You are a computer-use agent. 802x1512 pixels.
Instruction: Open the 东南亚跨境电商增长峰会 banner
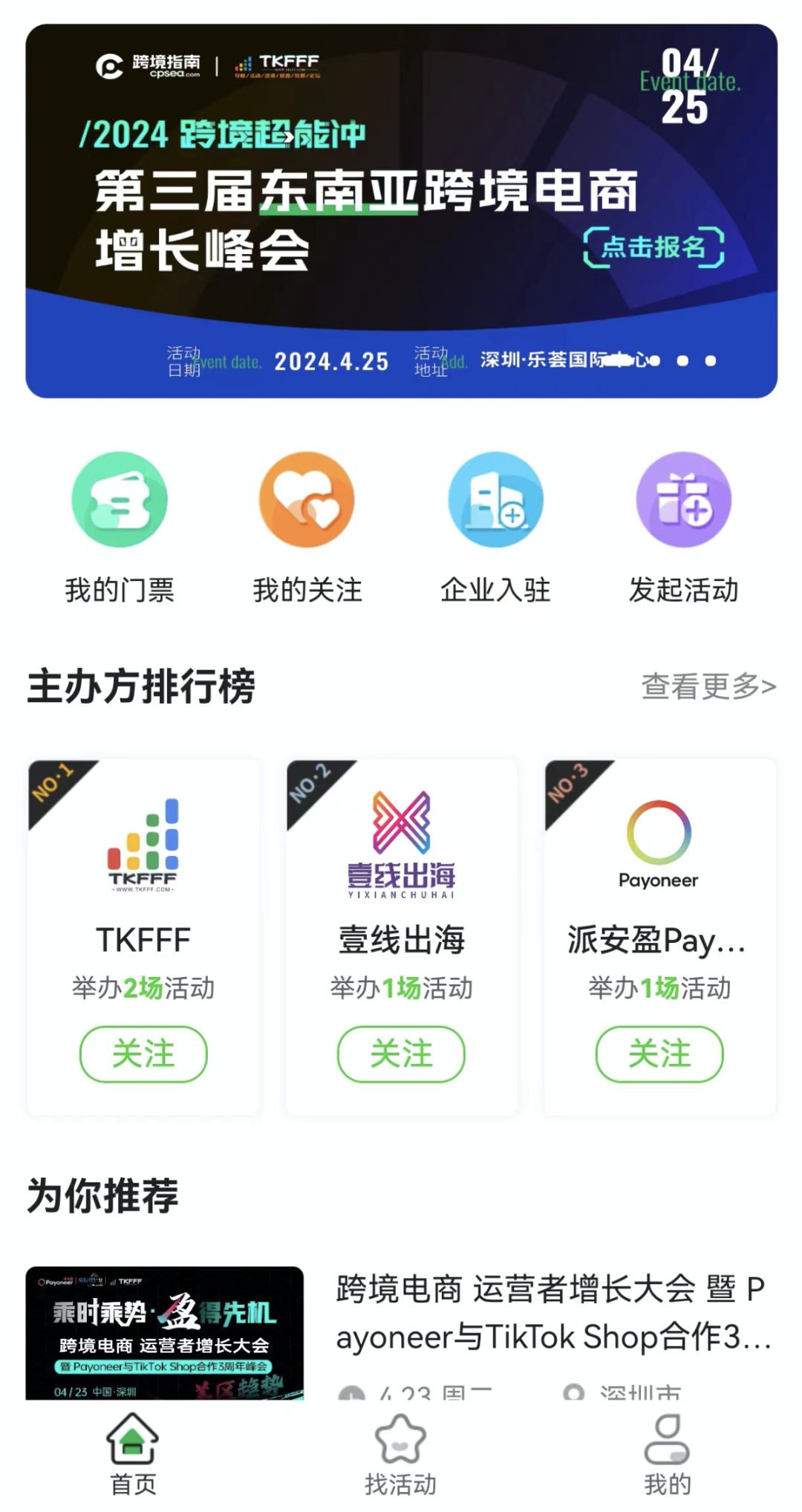pyautogui.click(x=401, y=211)
